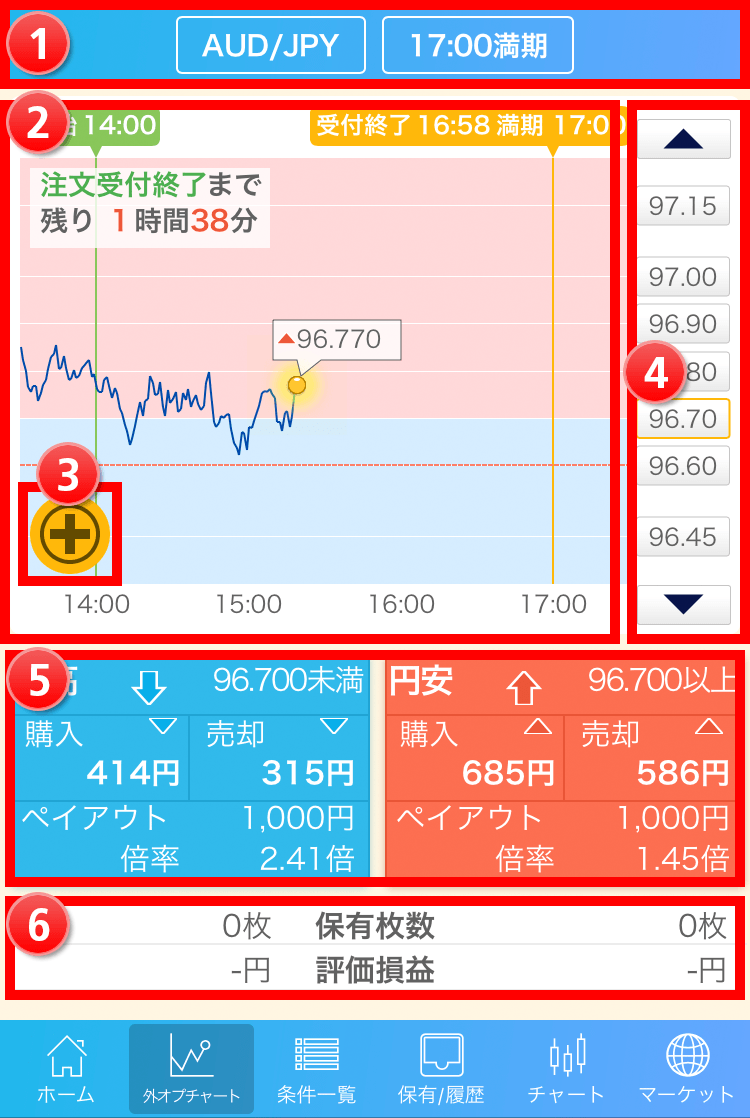Image resolution: width=750 pixels, height=1118 pixels.
Task: View the 保有/履歴 tab
Action: tap(441, 1069)
